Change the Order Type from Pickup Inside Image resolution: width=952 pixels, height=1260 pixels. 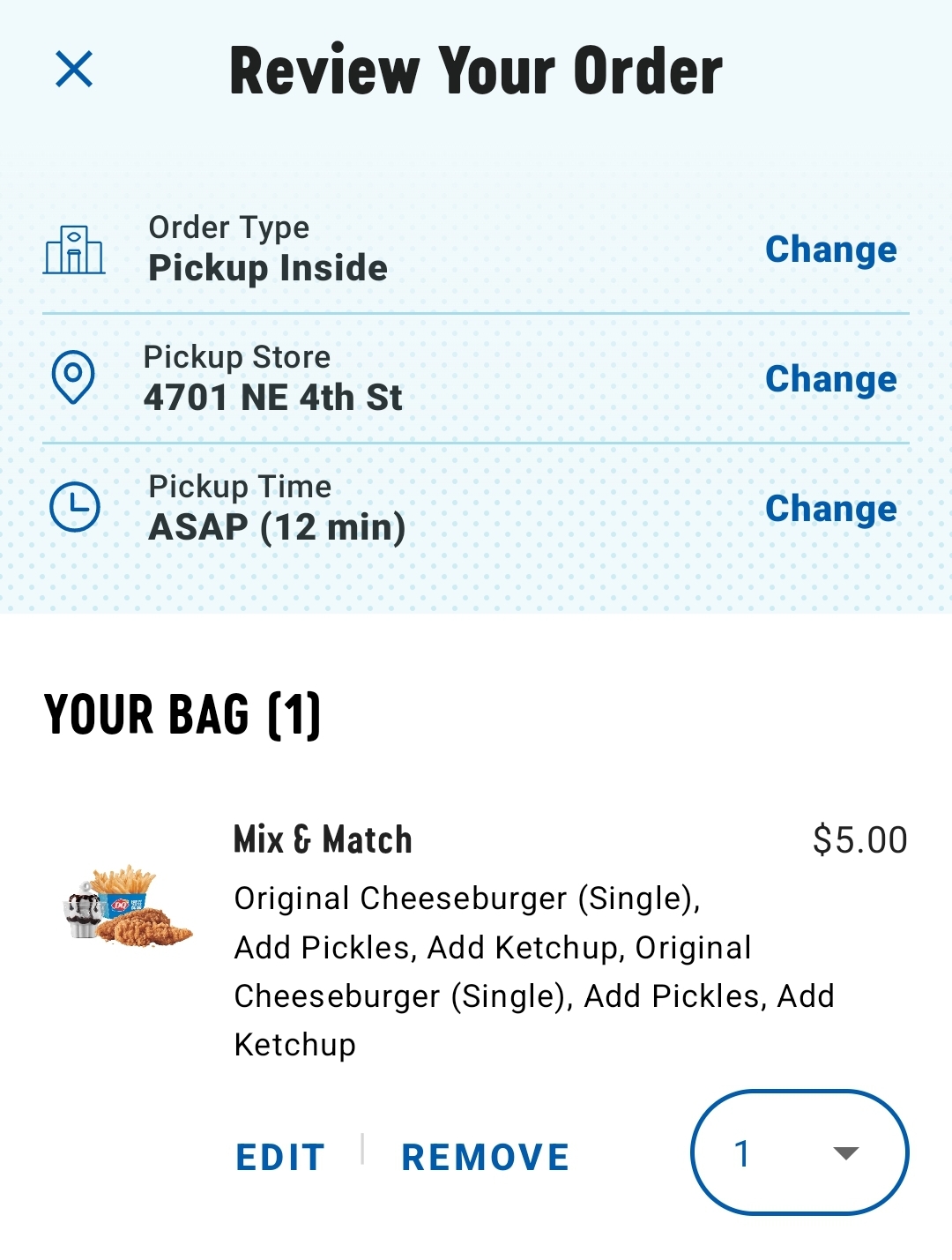[830, 250]
